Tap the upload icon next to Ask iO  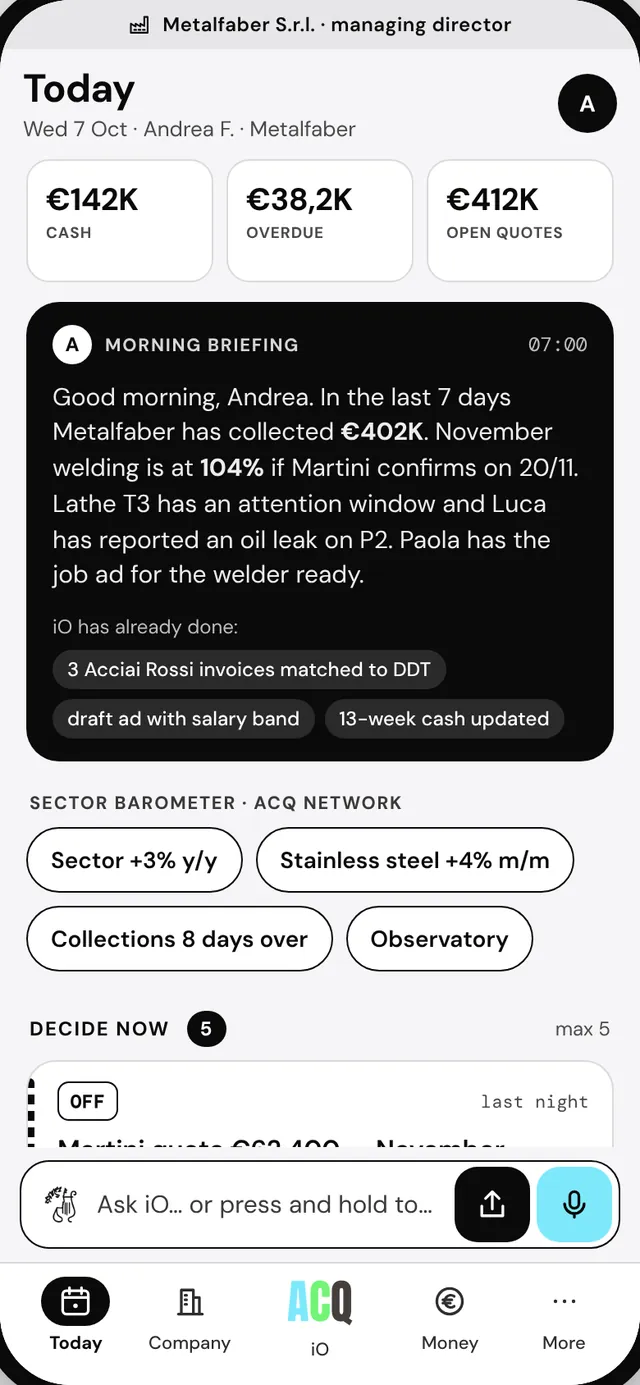click(x=492, y=1204)
